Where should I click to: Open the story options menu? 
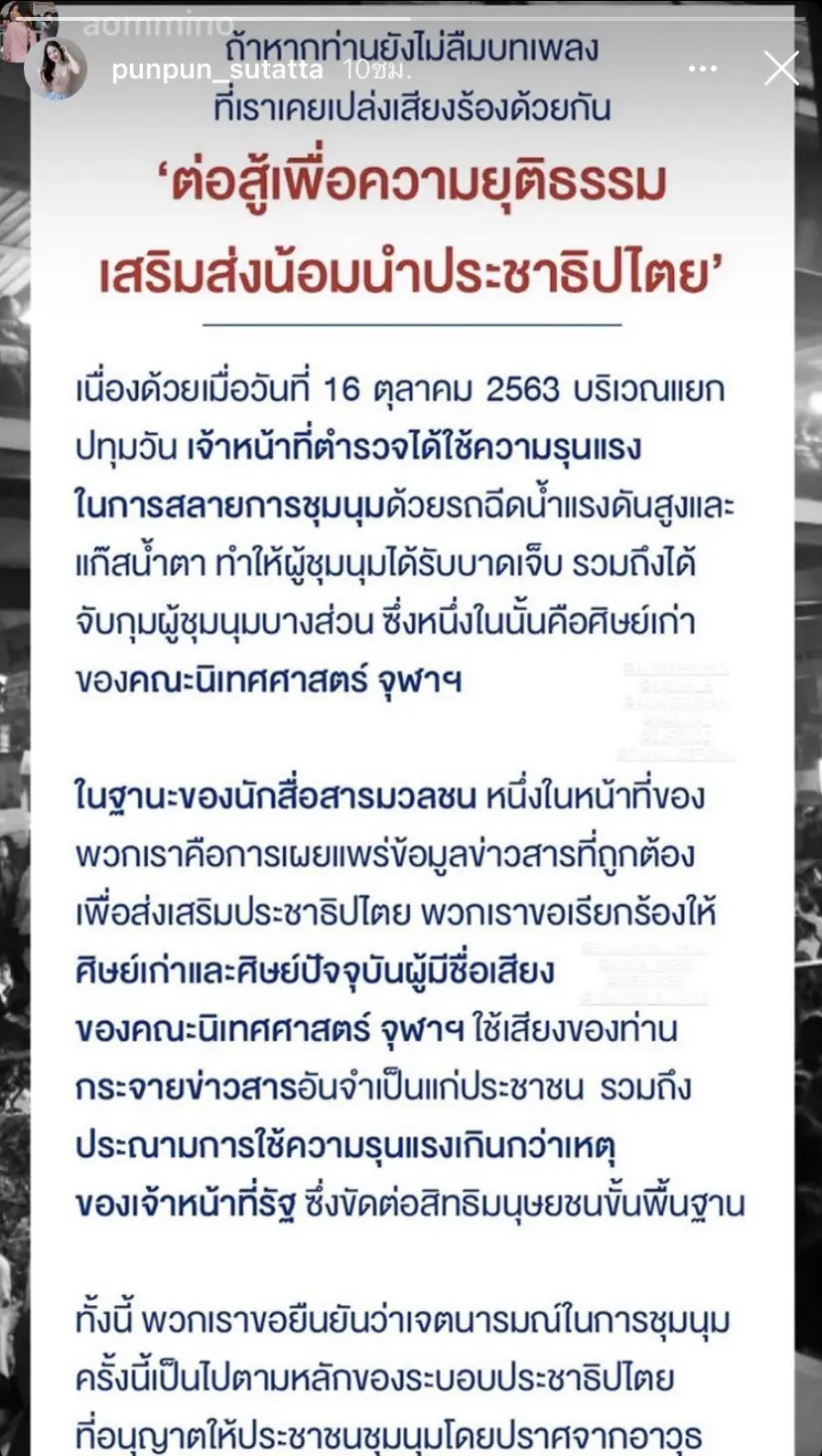pyautogui.click(x=704, y=70)
